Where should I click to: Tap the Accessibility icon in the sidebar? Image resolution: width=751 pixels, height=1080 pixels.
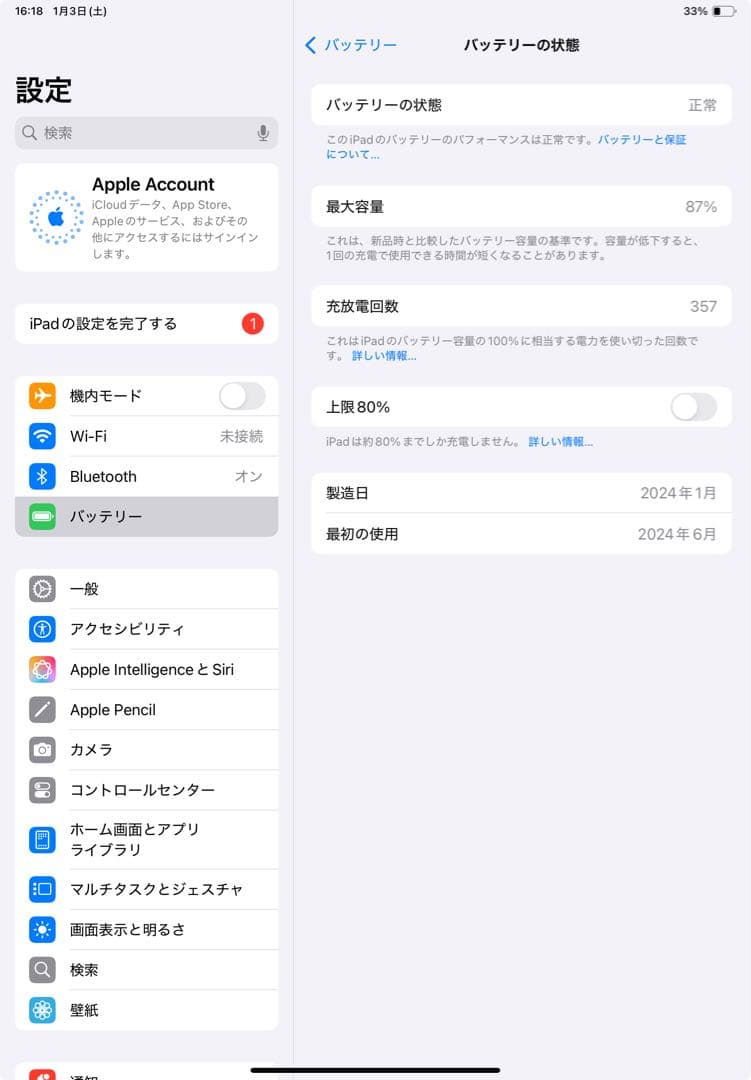tap(41, 629)
